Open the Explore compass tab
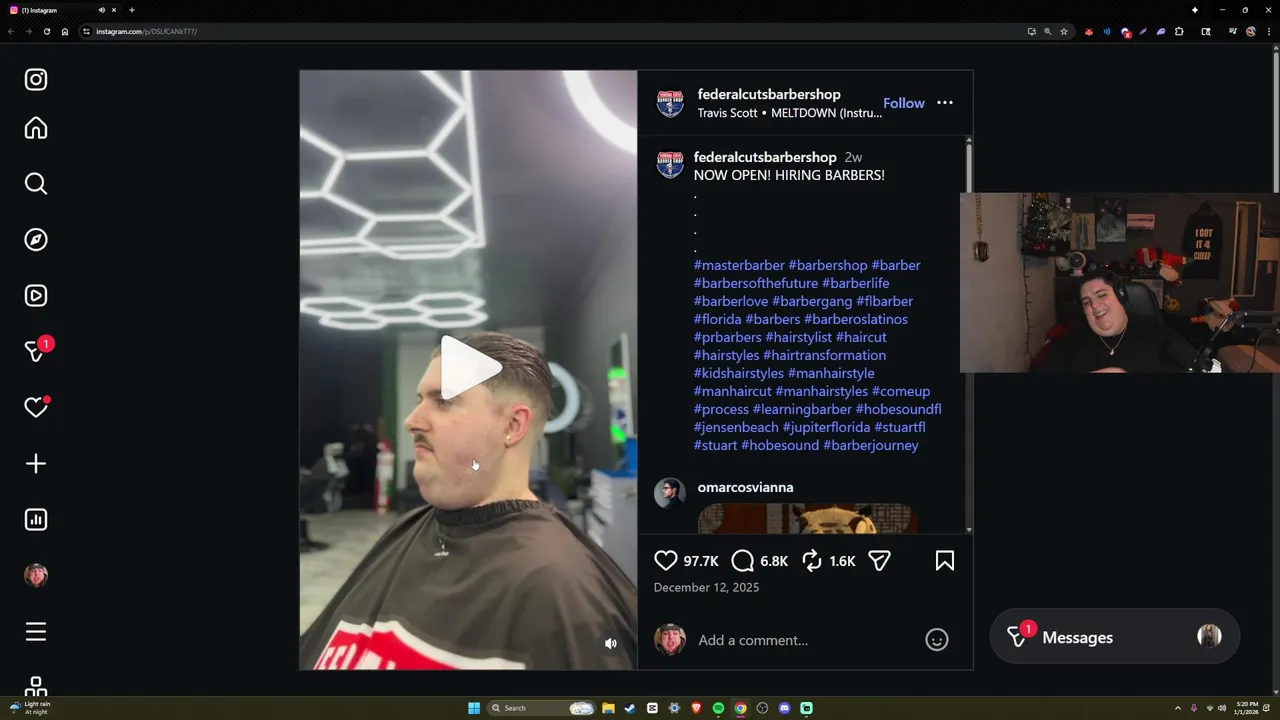The height and width of the screenshot is (720, 1280). pos(36,240)
